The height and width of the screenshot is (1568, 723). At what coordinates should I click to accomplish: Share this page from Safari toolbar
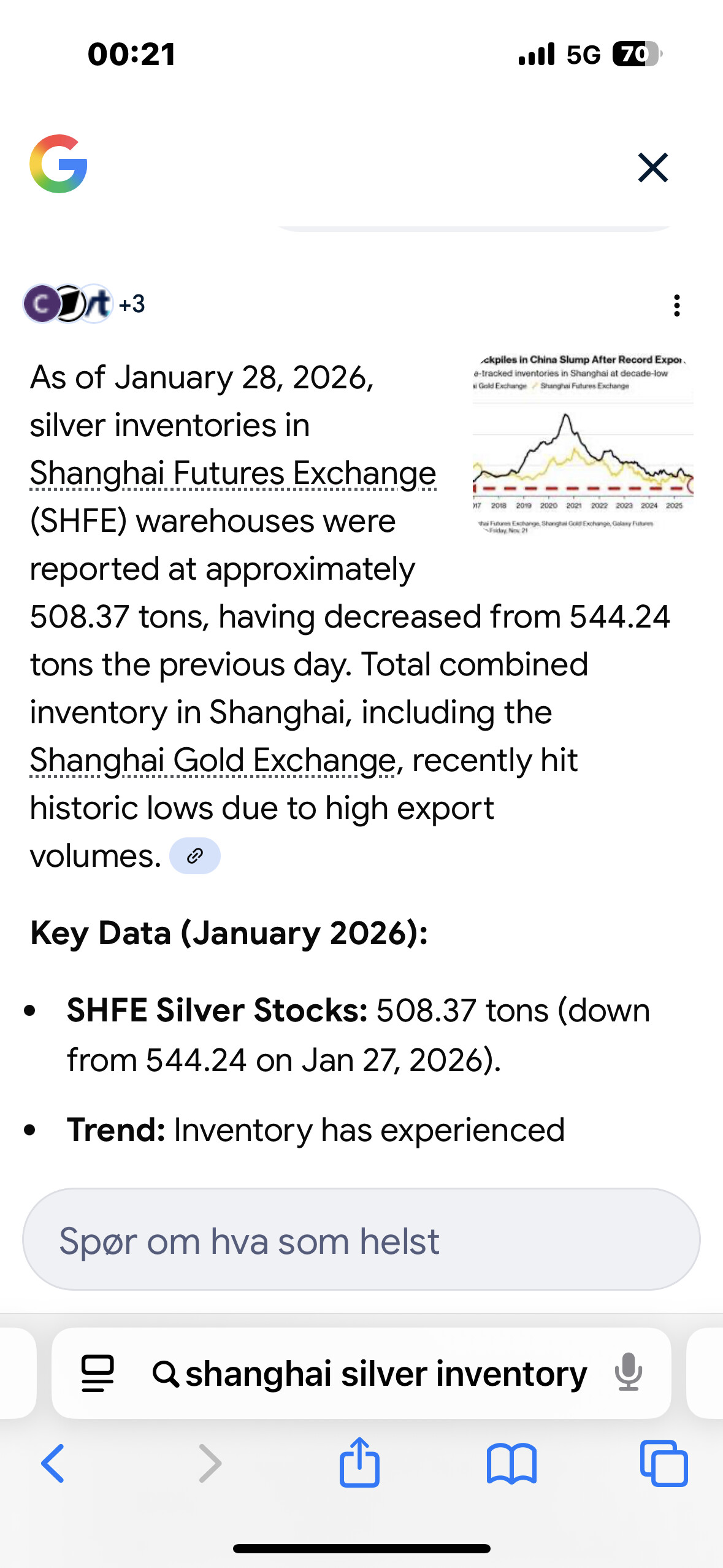coord(360,1463)
